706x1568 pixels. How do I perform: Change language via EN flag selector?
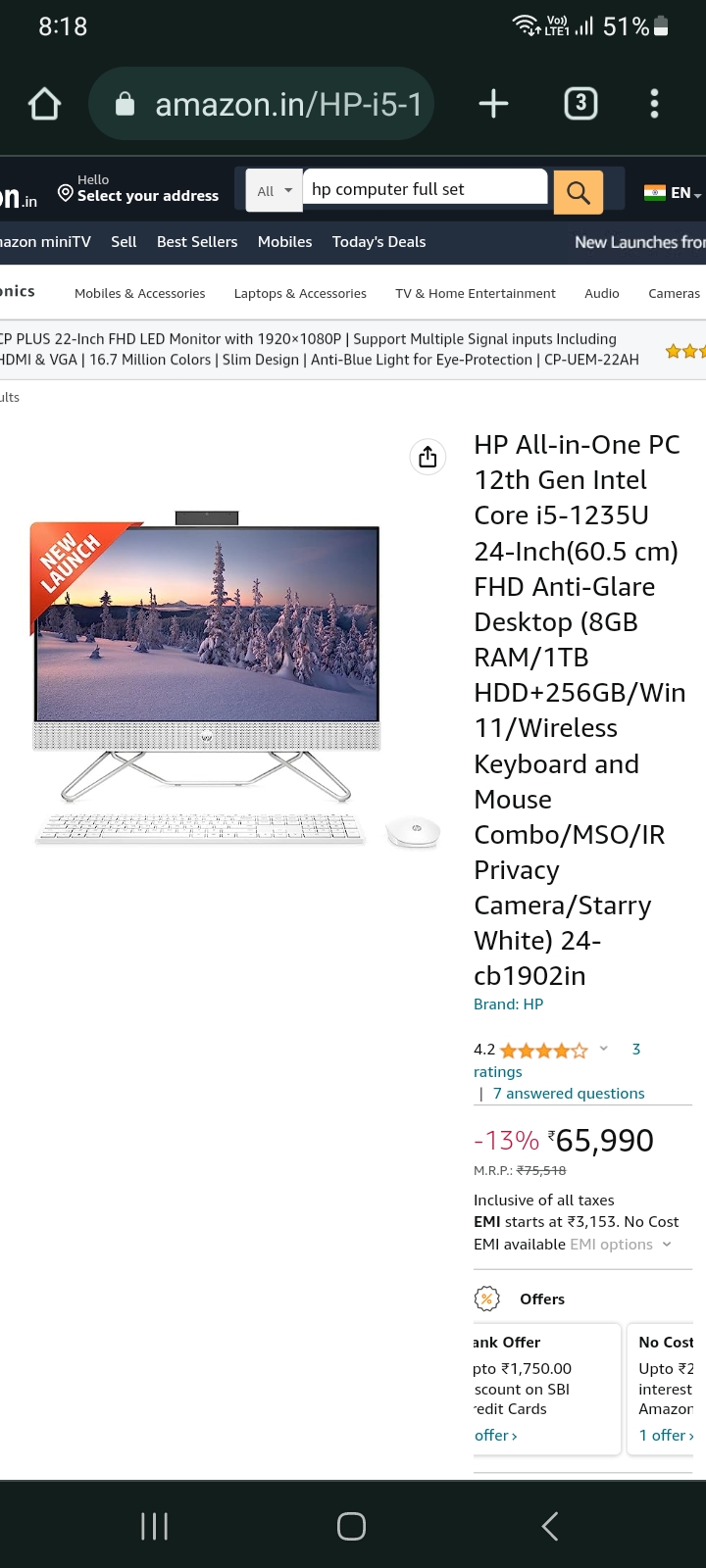673,193
